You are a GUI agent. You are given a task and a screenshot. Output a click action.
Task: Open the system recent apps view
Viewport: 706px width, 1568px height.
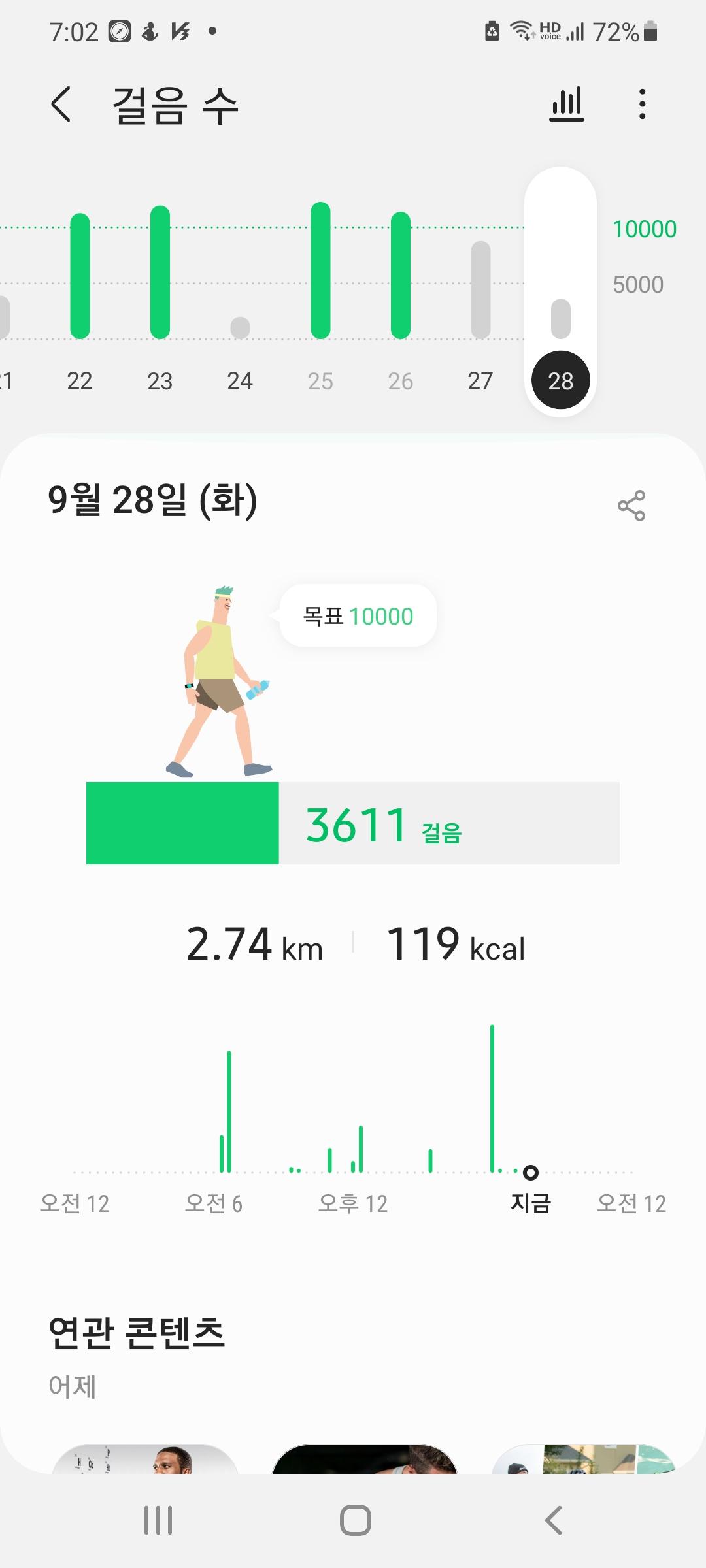click(158, 1520)
